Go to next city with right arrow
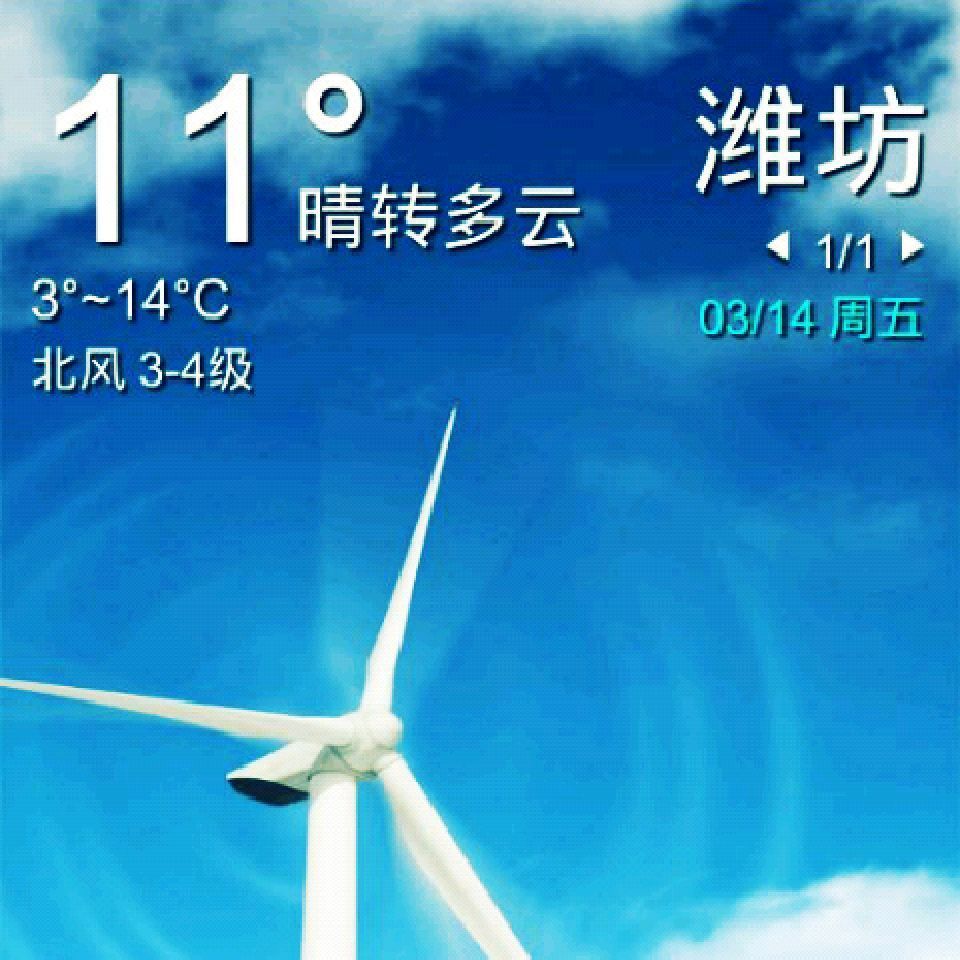 [912, 246]
